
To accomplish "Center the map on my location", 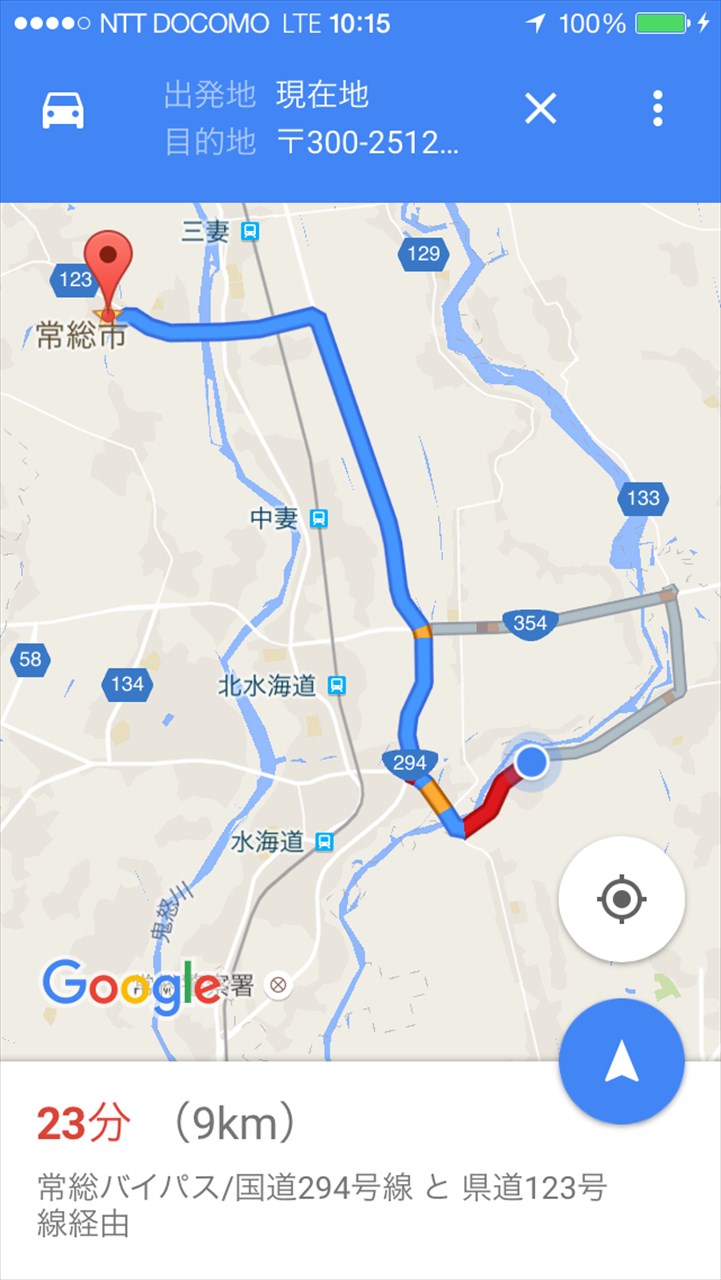I will point(621,899).
